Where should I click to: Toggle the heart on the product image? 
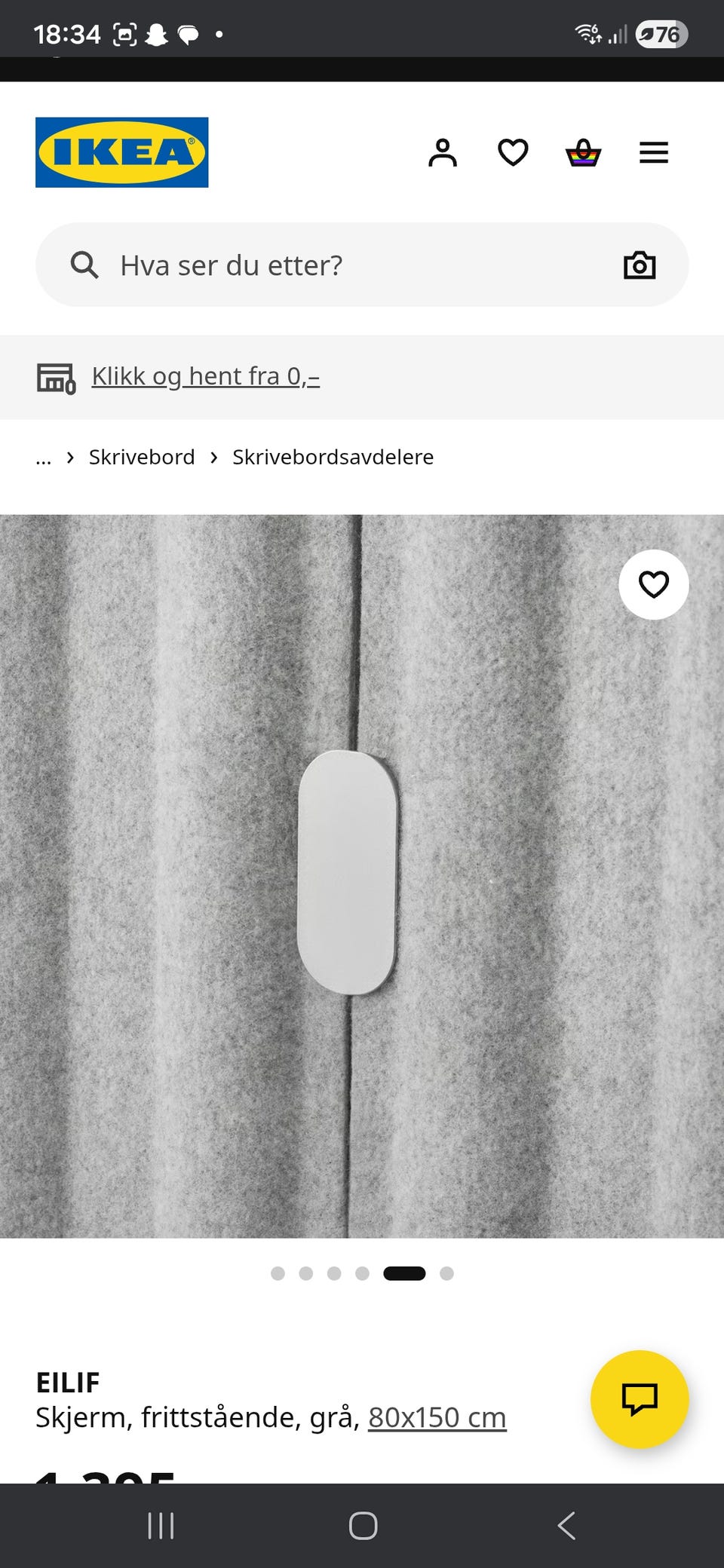[x=653, y=583]
